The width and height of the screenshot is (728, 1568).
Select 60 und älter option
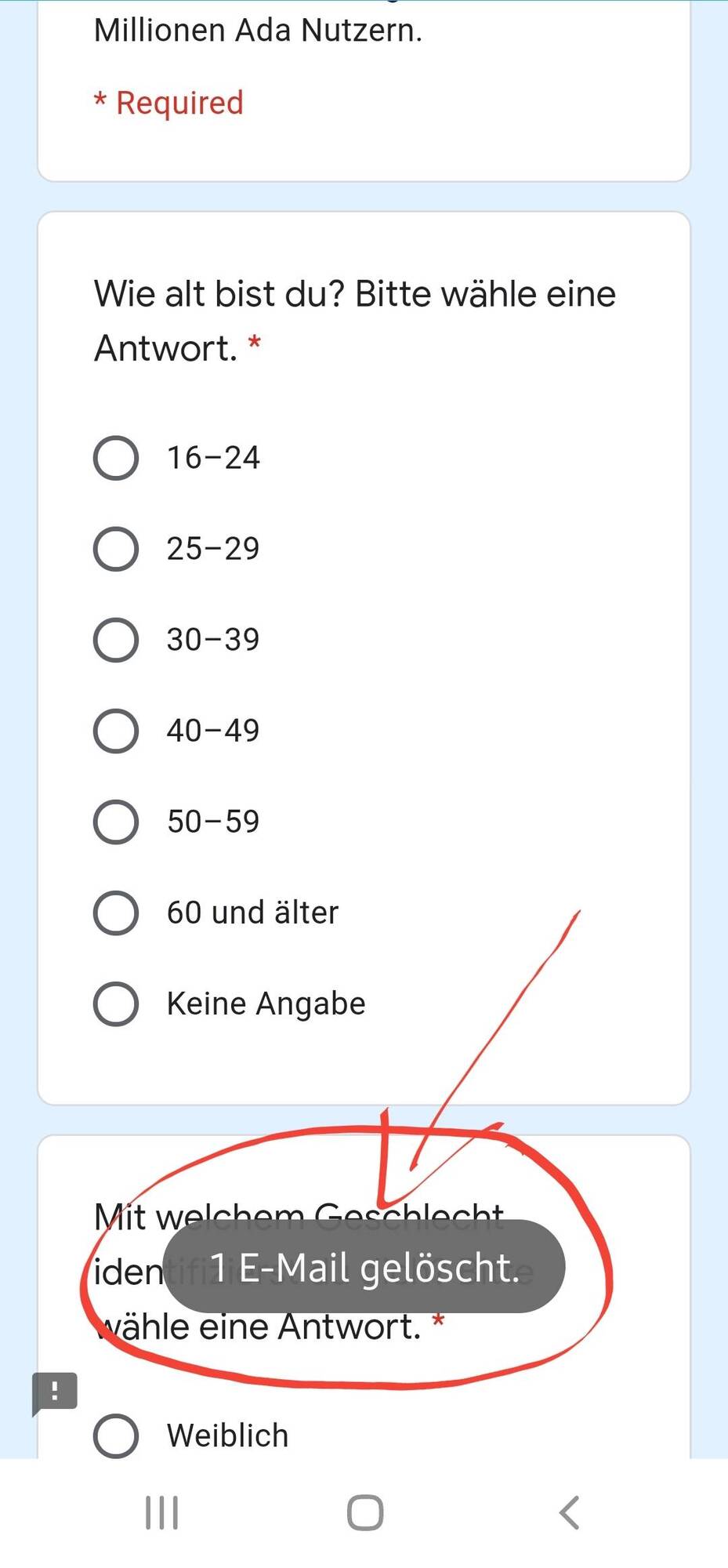[116, 913]
